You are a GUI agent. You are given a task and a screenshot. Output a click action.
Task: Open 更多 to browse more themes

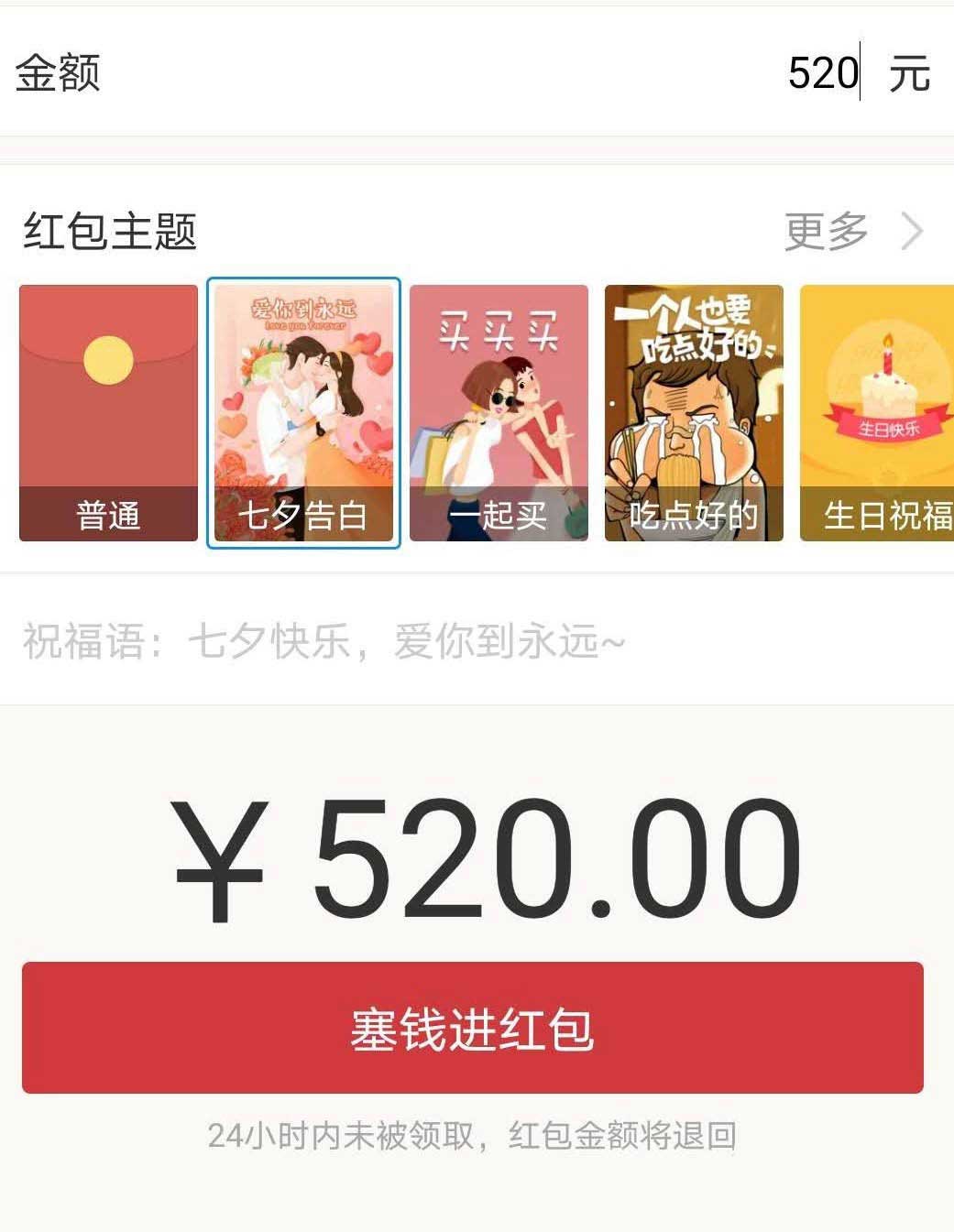(825, 231)
